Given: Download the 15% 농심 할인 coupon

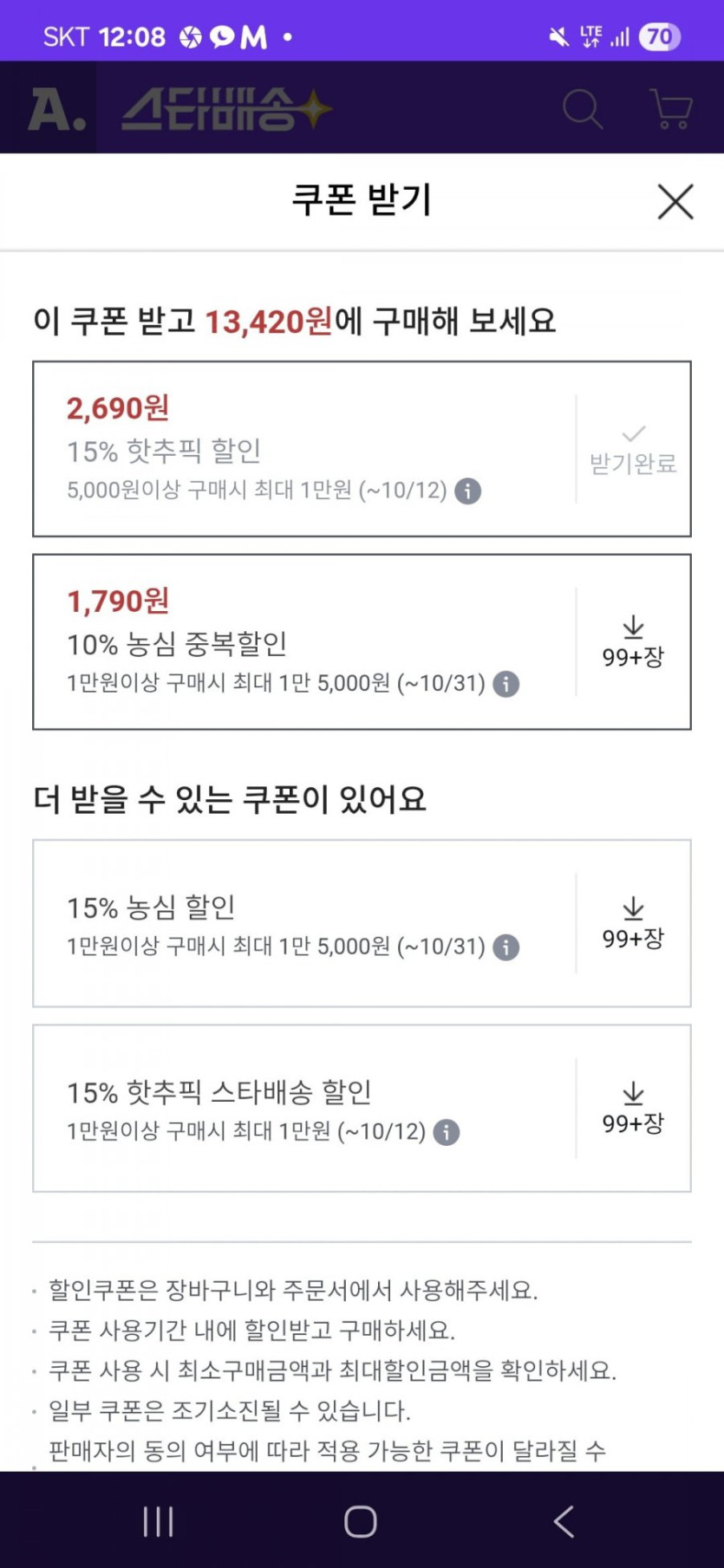Looking at the screenshot, I should point(633,924).
